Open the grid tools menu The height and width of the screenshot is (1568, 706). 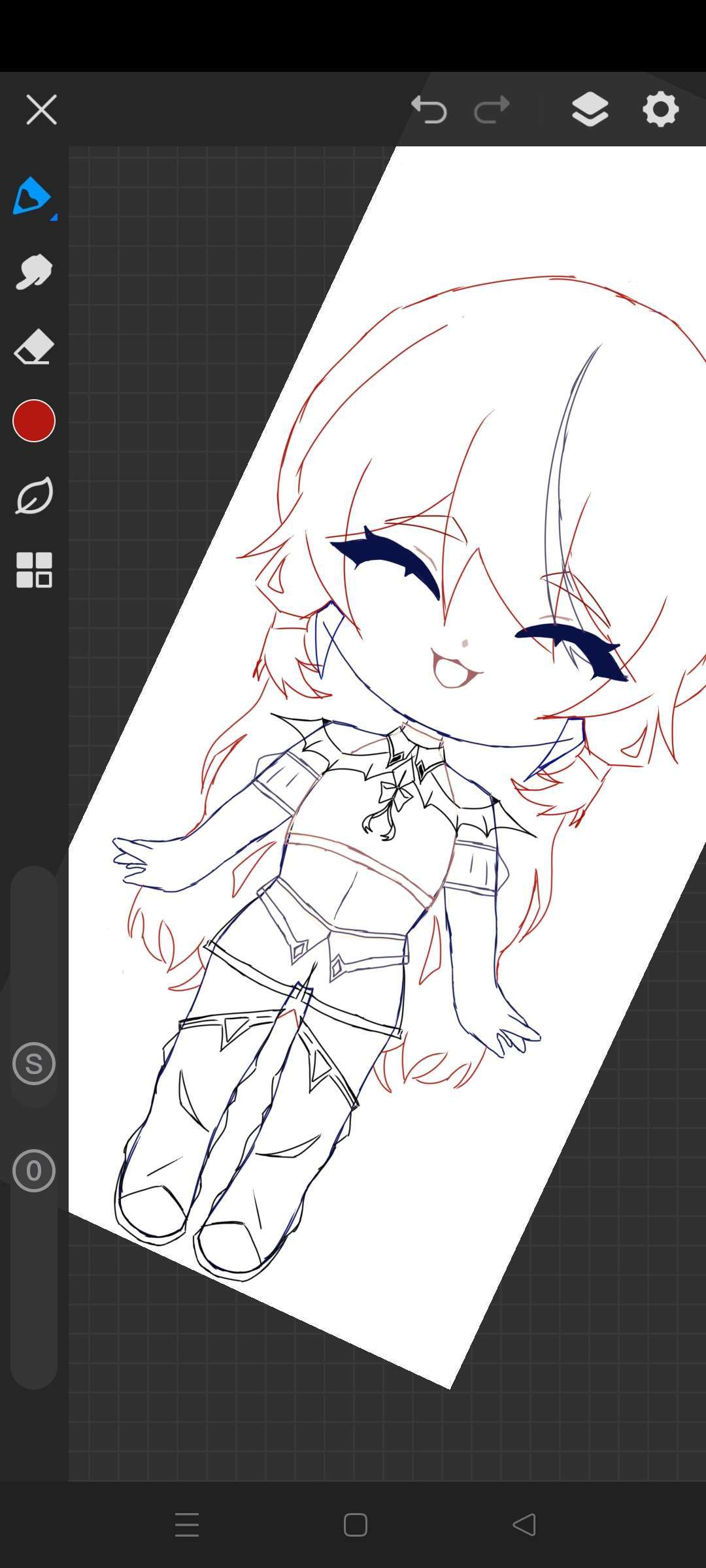(x=33, y=570)
